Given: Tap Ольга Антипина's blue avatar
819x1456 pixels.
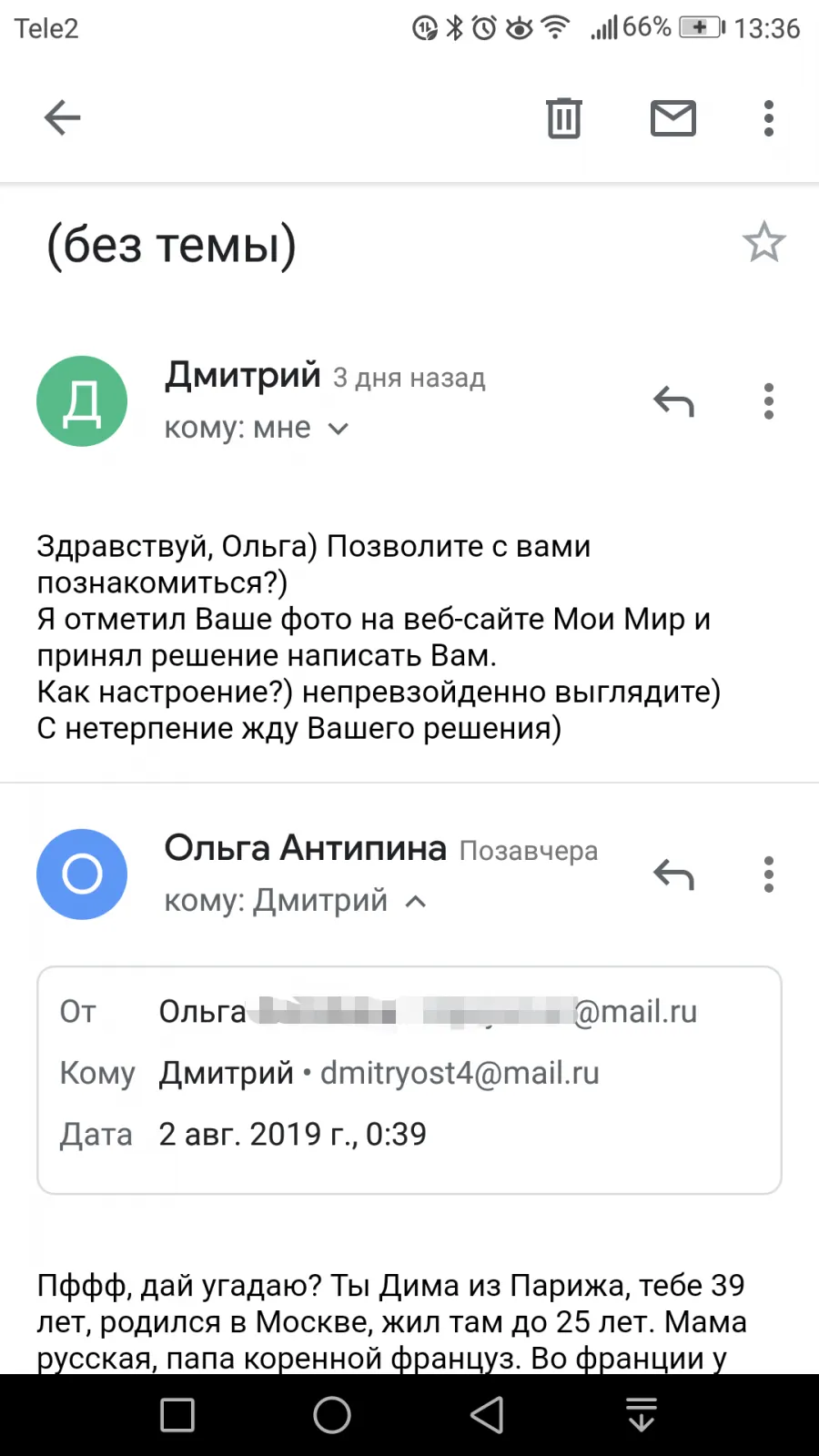Looking at the screenshot, I should pos(82,875).
